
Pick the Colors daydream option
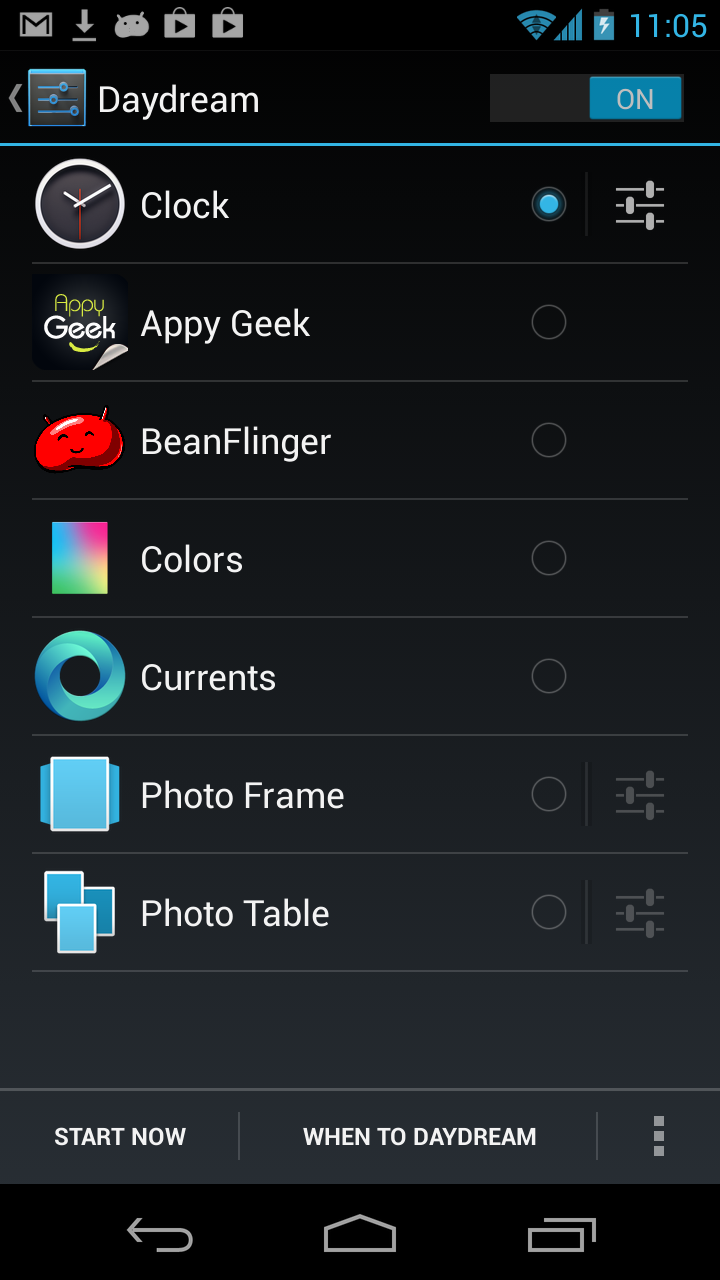coord(360,559)
